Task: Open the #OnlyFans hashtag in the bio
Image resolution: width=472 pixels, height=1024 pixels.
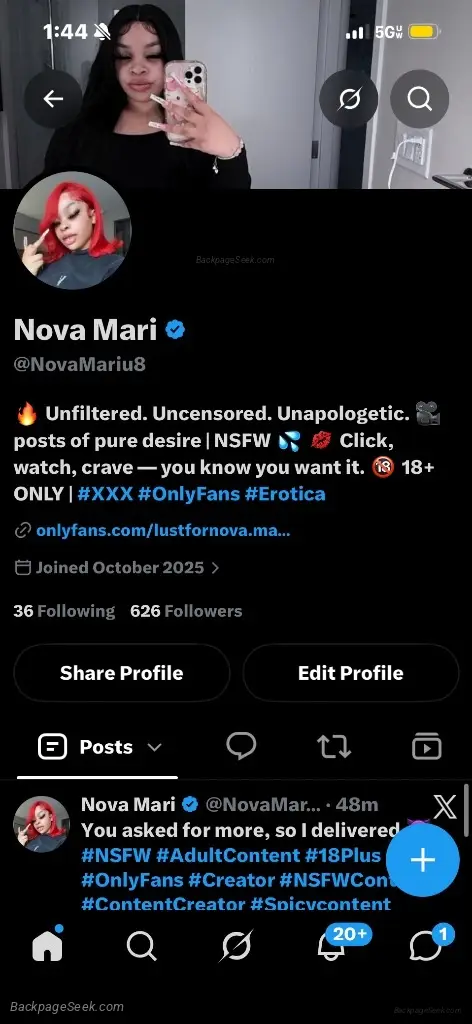Action: point(189,493)
